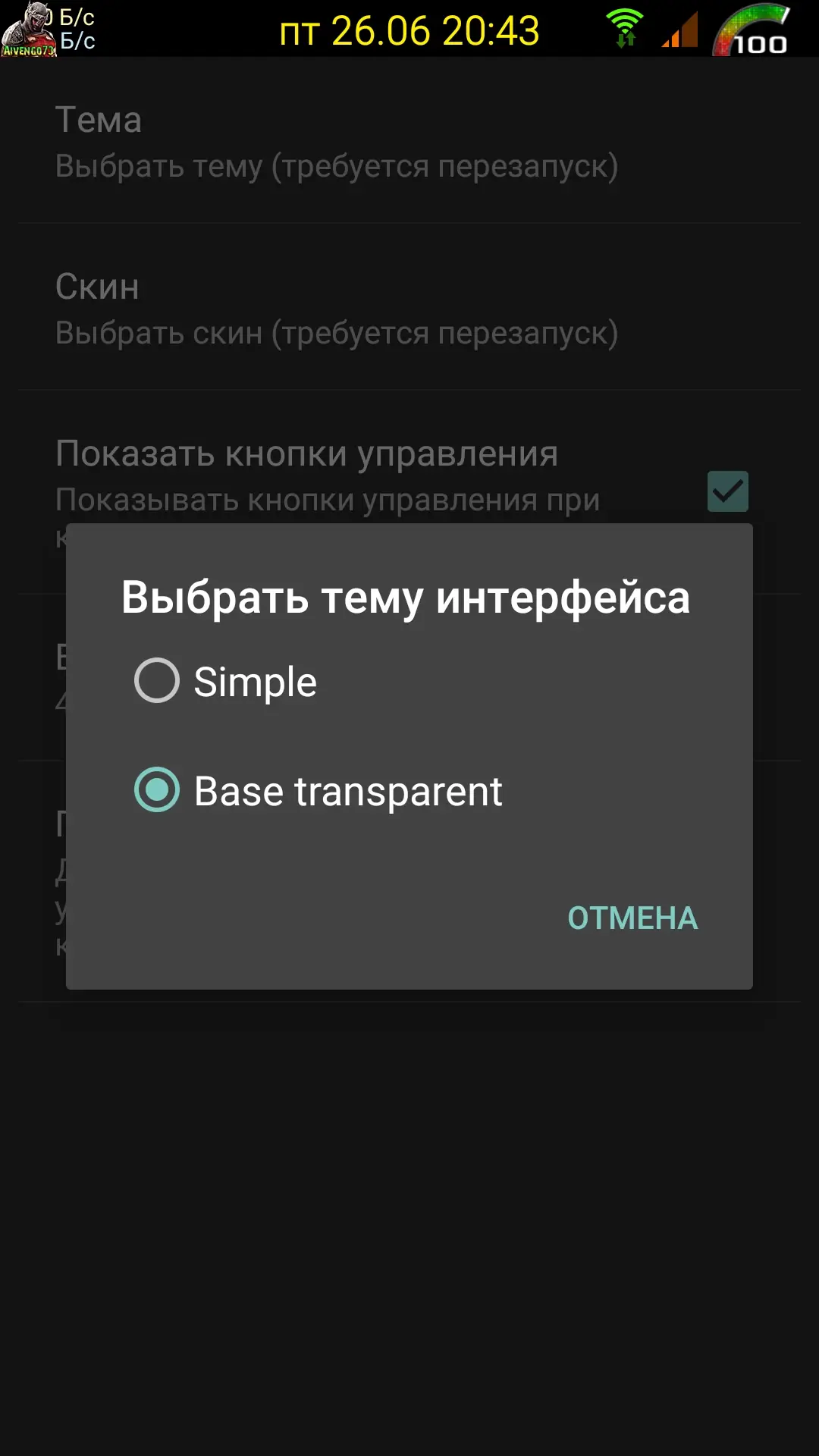Tap the cellular signal strength icon
The height and width of the screenshot is (1456, 819).
pos(681,30)
